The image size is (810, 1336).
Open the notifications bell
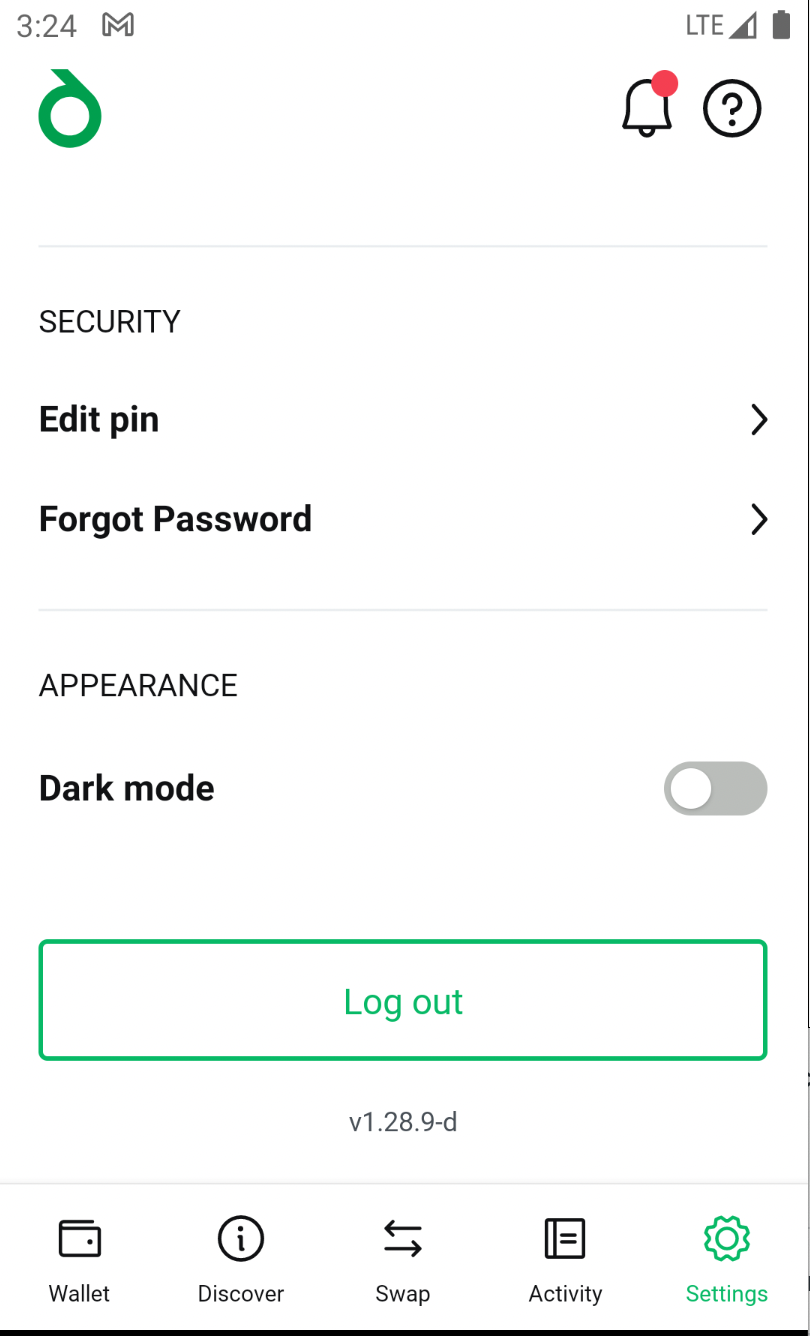pyautogui.click(x=647, y=107)
